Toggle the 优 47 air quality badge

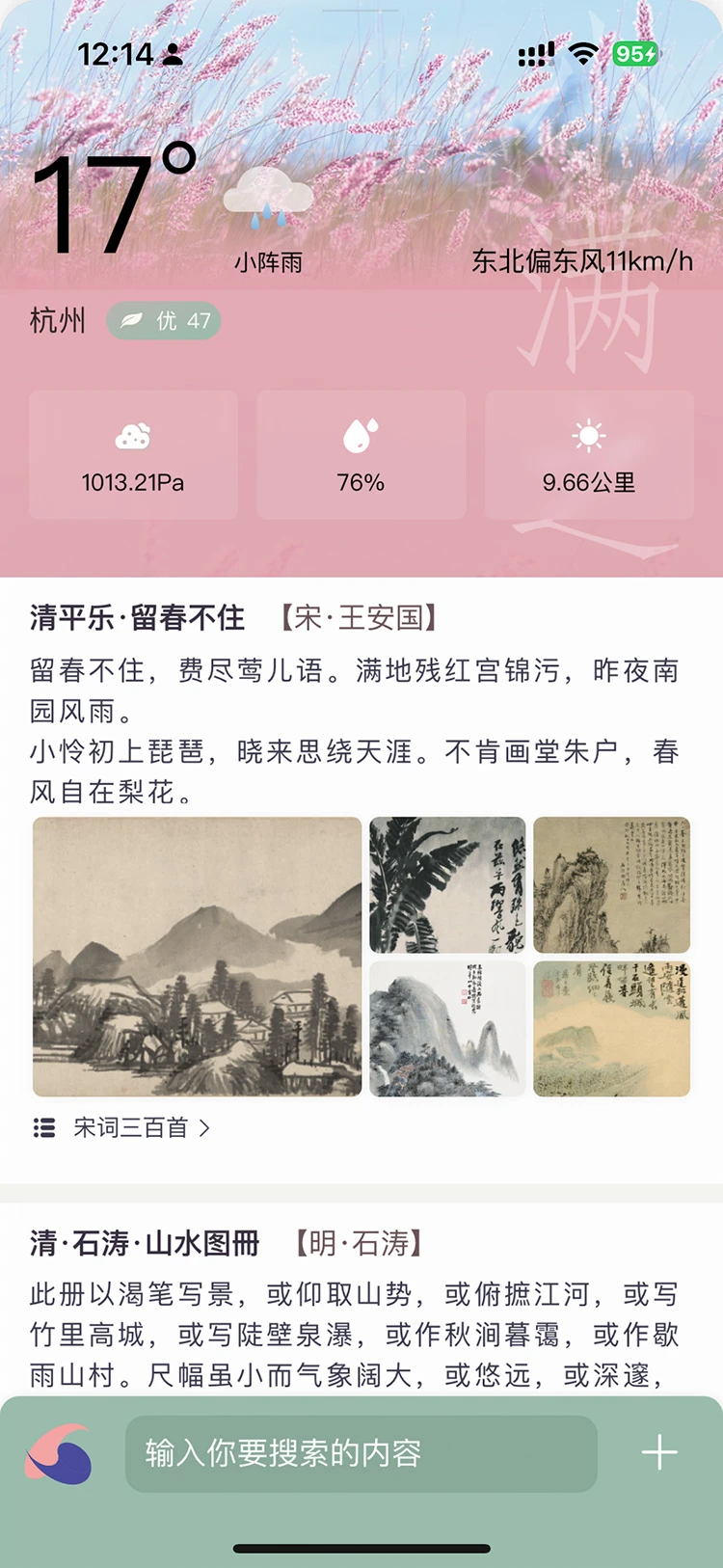[x=164, y=320]
